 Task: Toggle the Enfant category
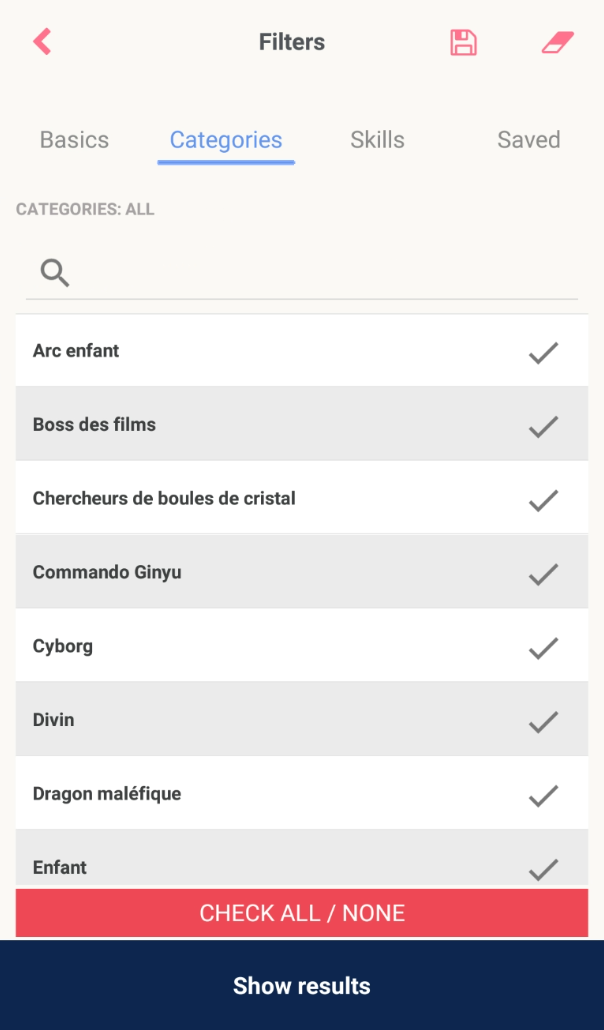302,860
